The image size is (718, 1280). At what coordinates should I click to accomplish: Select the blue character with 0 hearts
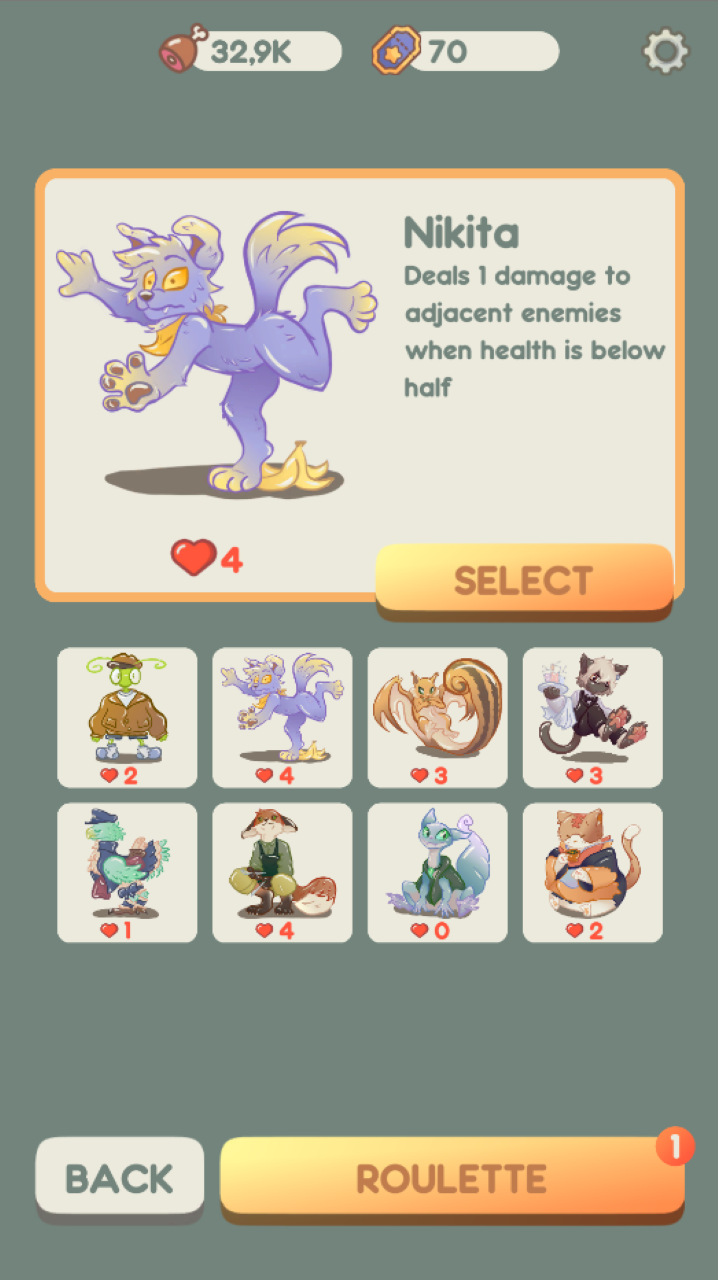coord(438,873)
